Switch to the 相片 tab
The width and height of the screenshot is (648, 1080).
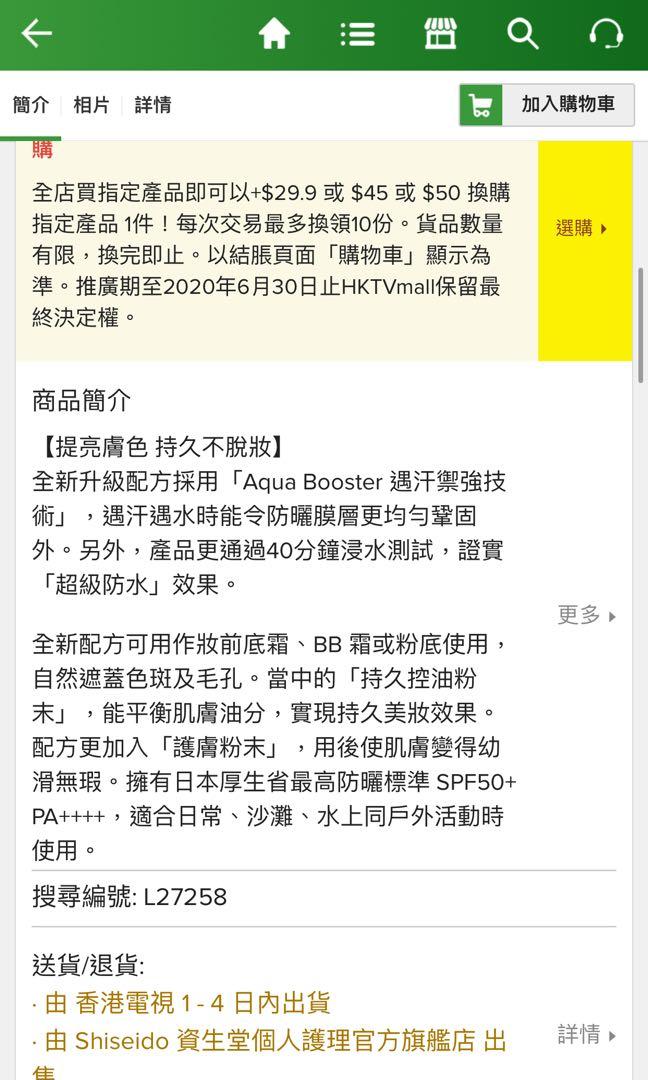point(91,105)
